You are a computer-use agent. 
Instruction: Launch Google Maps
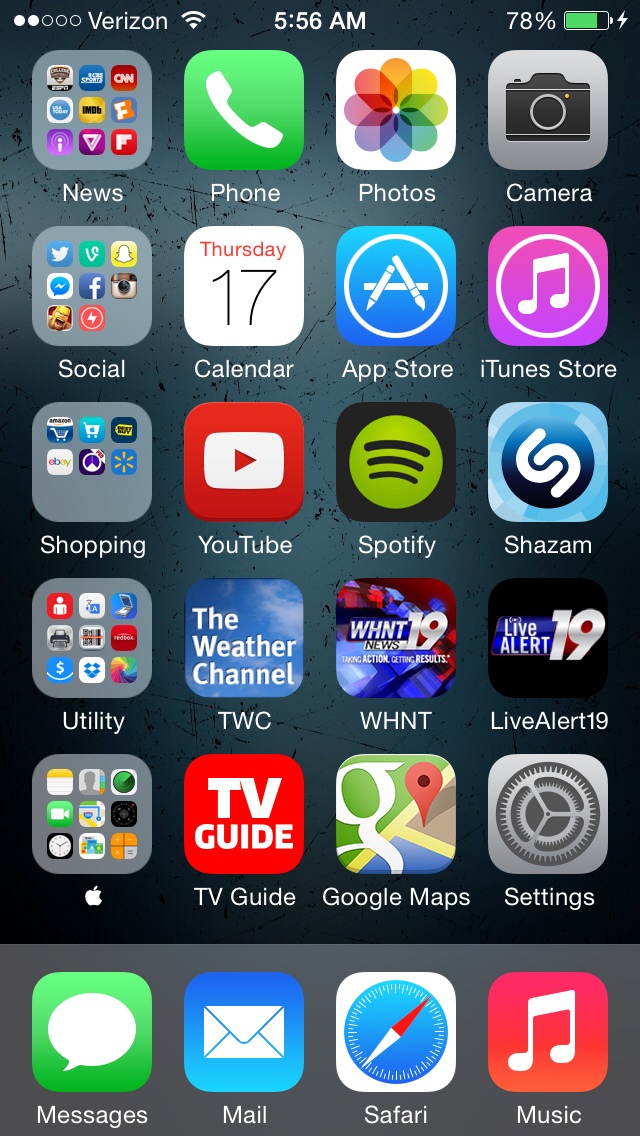click(396, 814)
